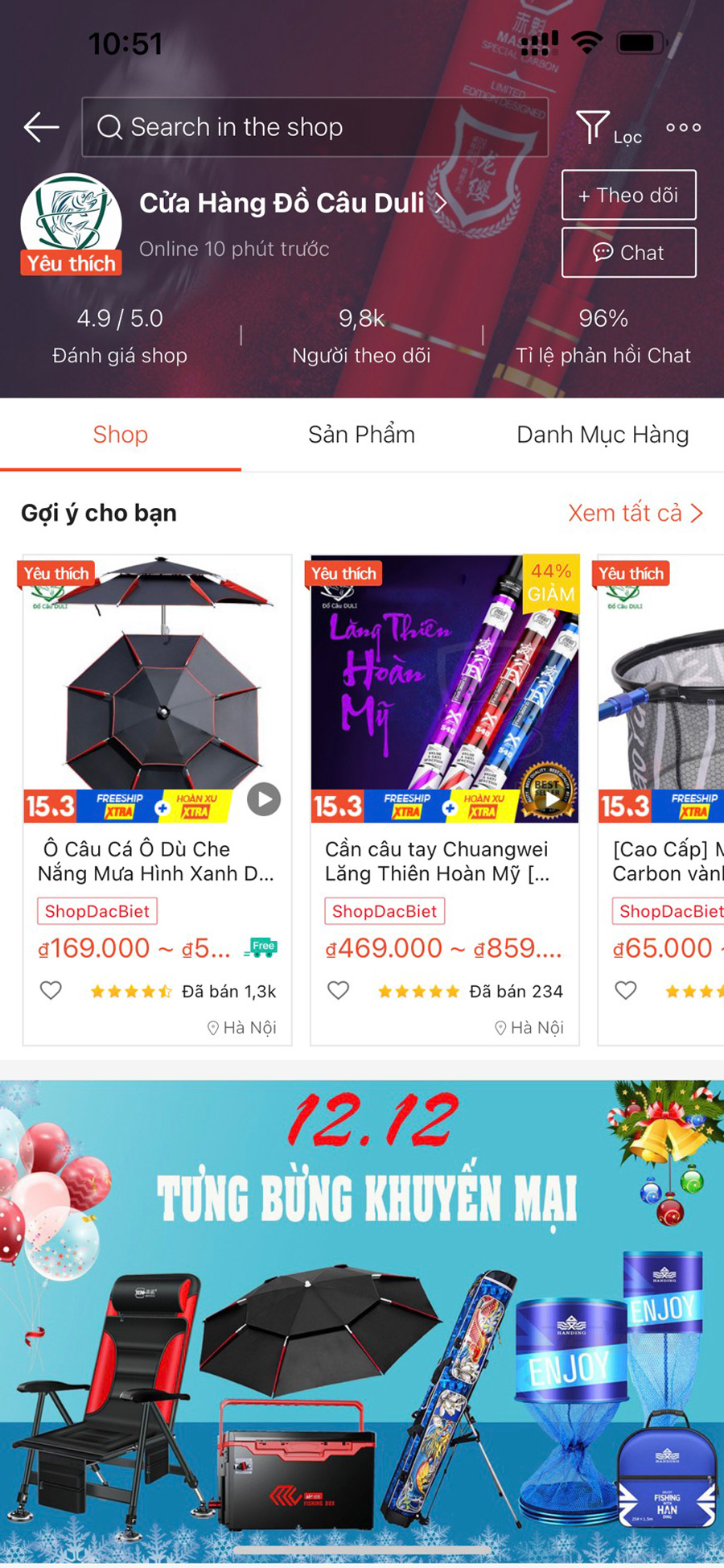
Task: Open the 12.12 Tưng Bừng Khuyến Mại banner
Action: click(x=362, y=1320)
